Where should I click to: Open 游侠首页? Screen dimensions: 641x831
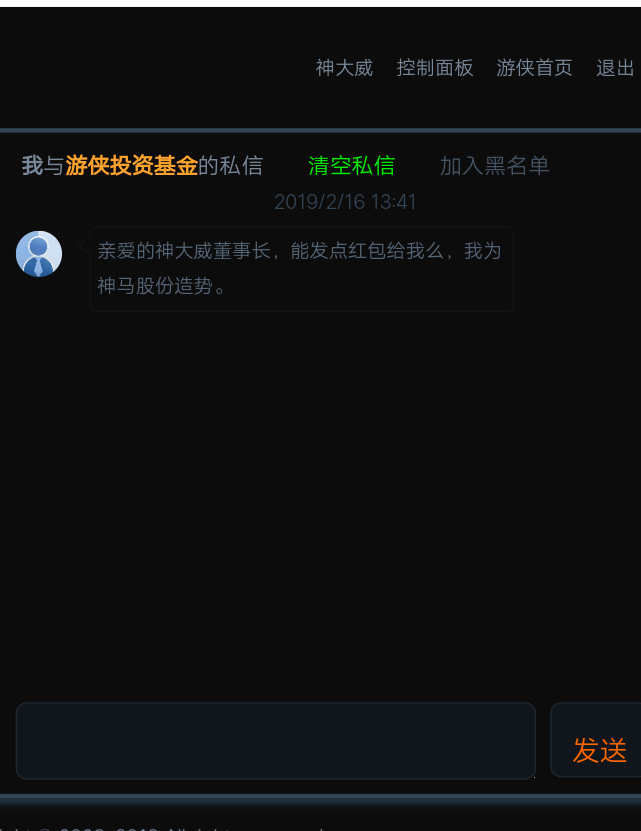(534, 68)
